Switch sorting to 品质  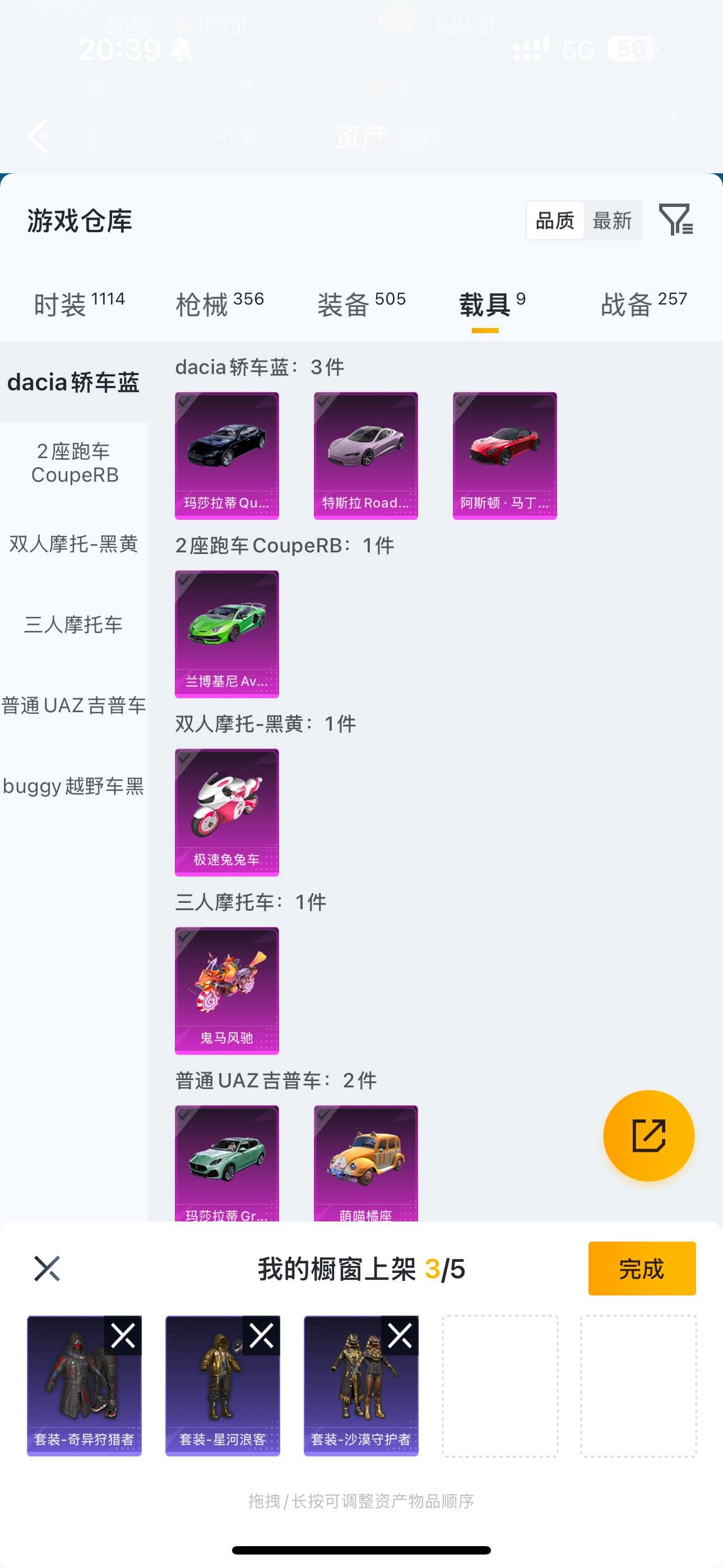[x=554, y=220]
